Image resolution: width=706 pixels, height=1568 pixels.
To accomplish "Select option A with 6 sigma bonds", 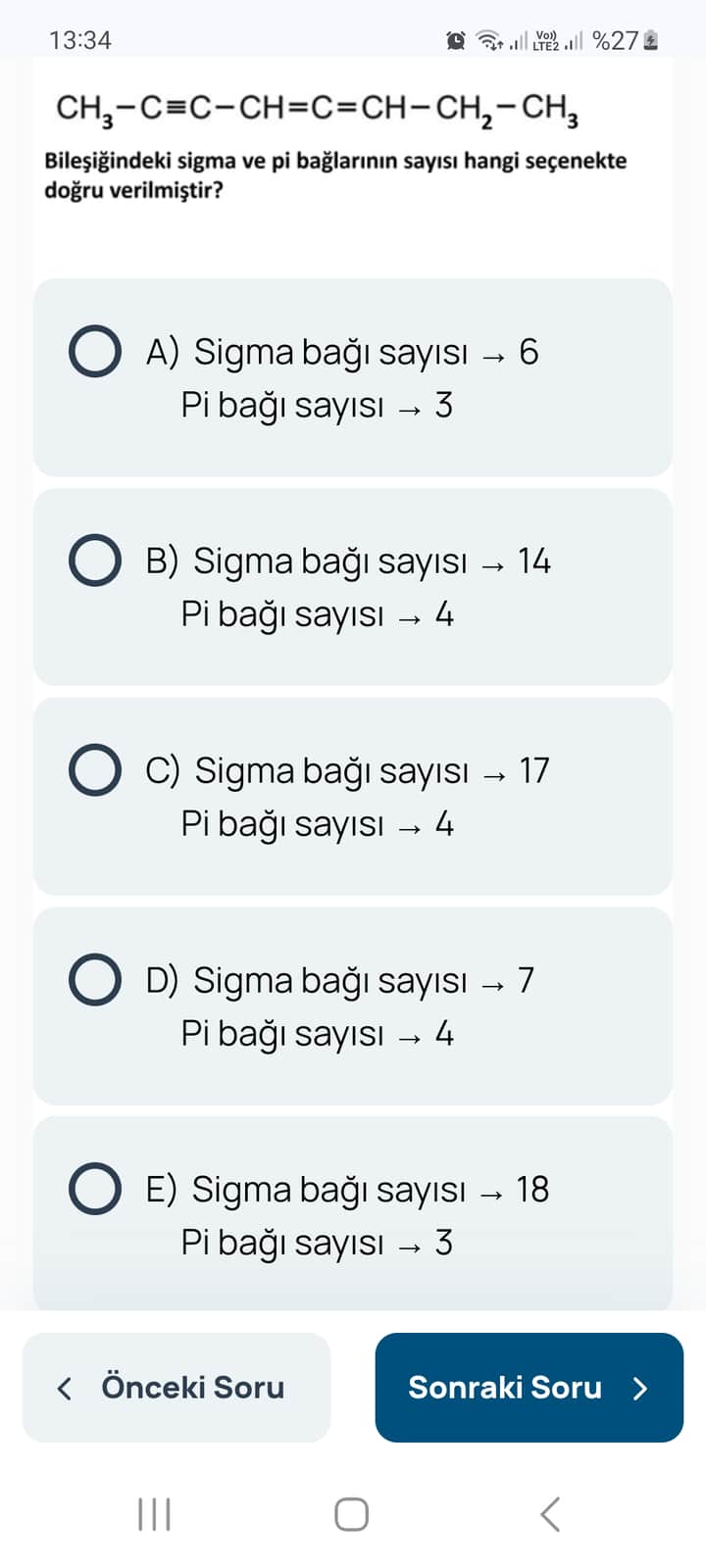I will click(95, 352).
